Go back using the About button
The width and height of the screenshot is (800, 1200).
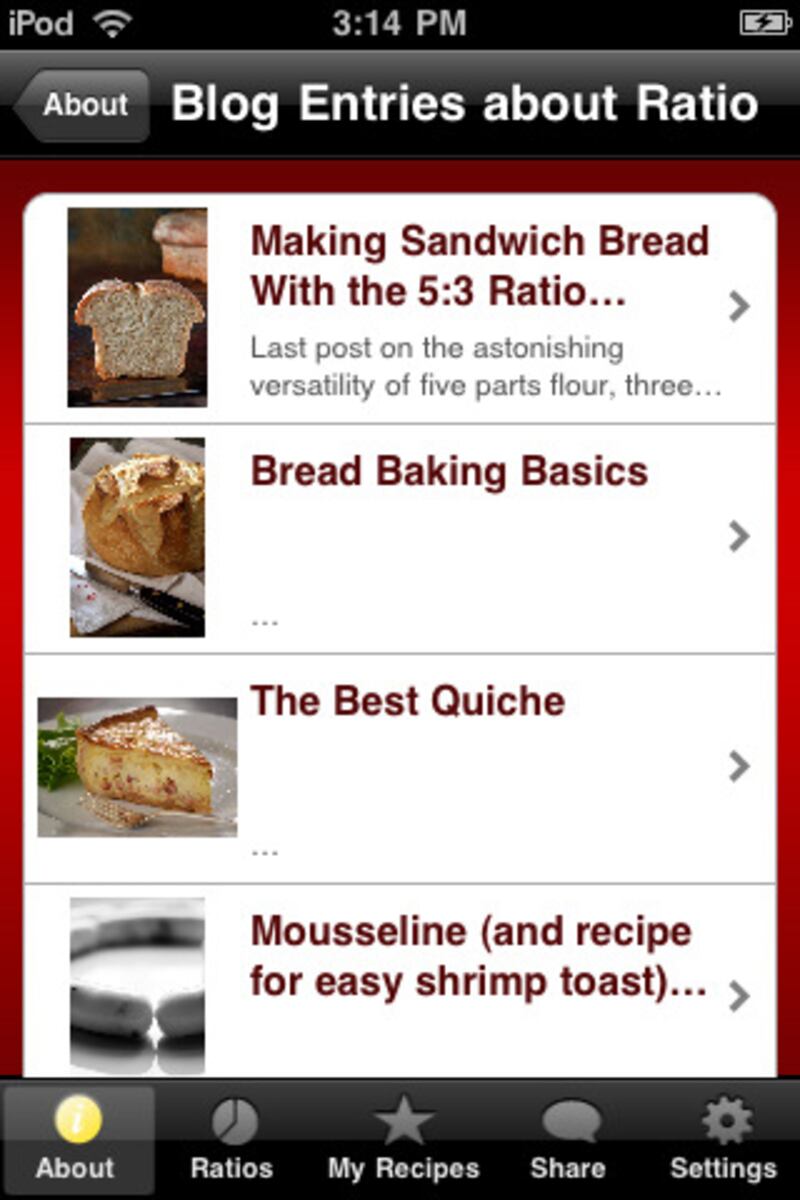(x=84, y=104)
